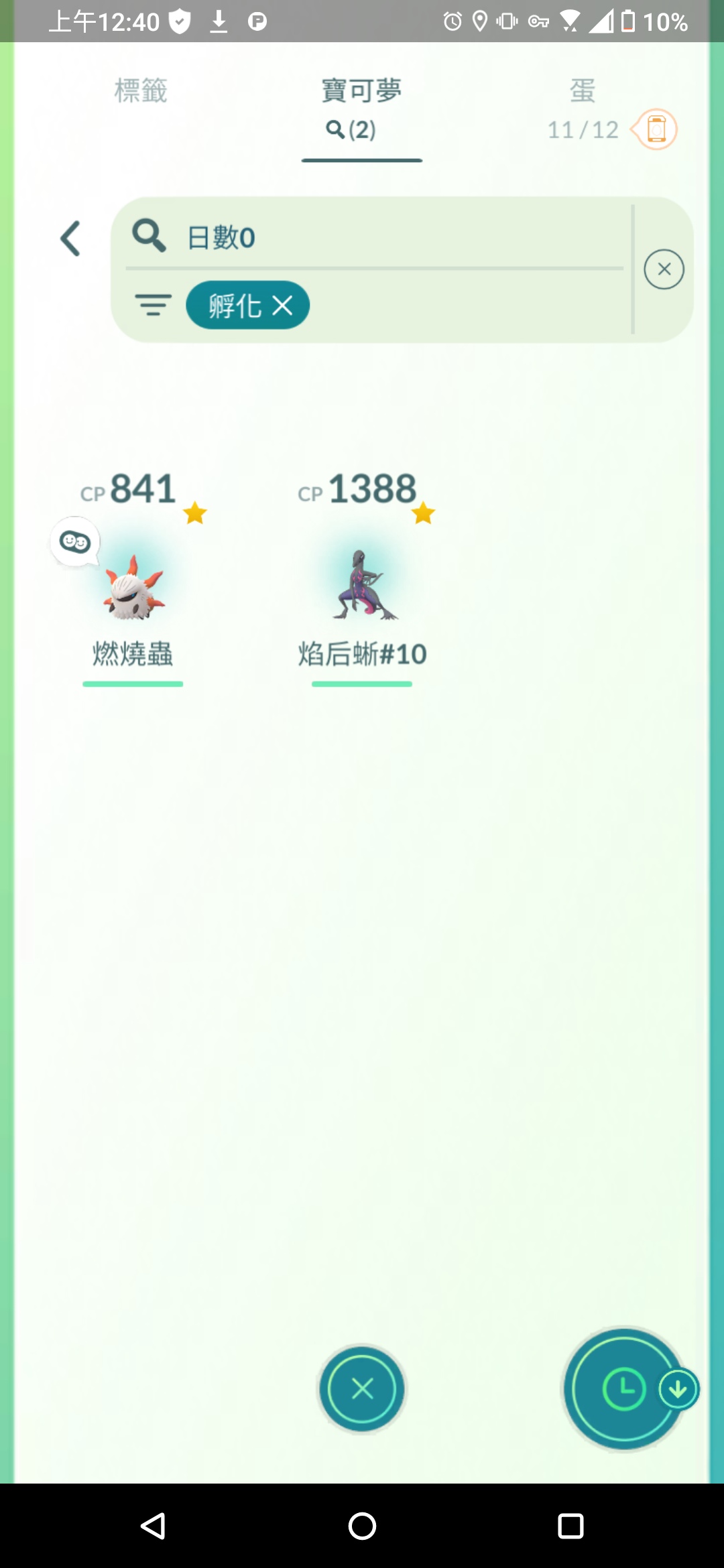The image size is (724, 1568).
Task: Go back using the left arrow
Action: pos(70,239)
